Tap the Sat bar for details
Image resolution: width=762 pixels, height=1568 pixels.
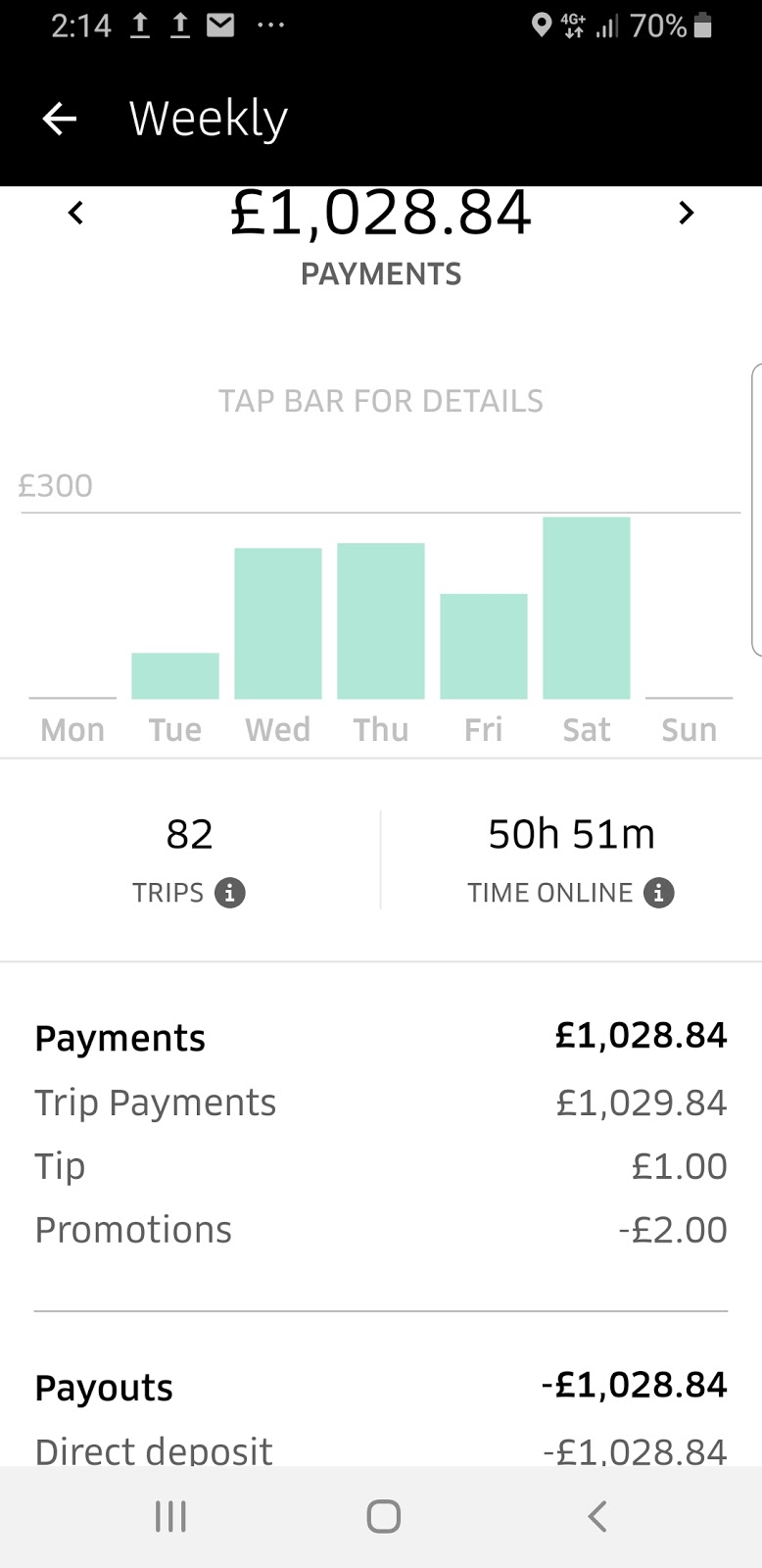(x=587, y=608)
